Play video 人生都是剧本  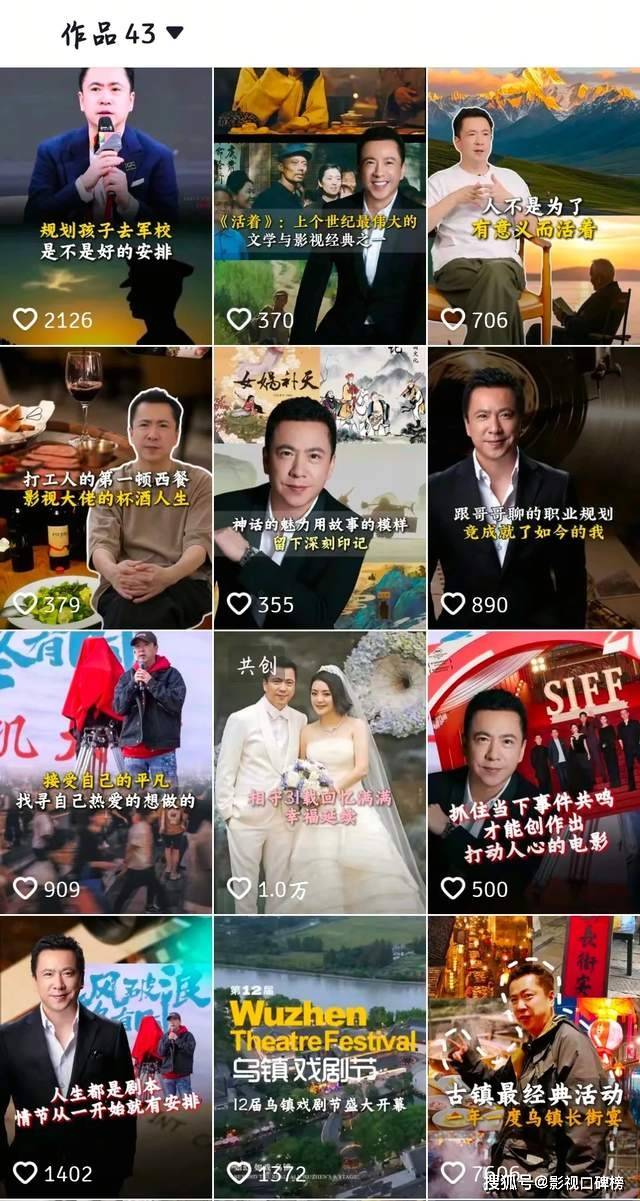(106, 1055)
